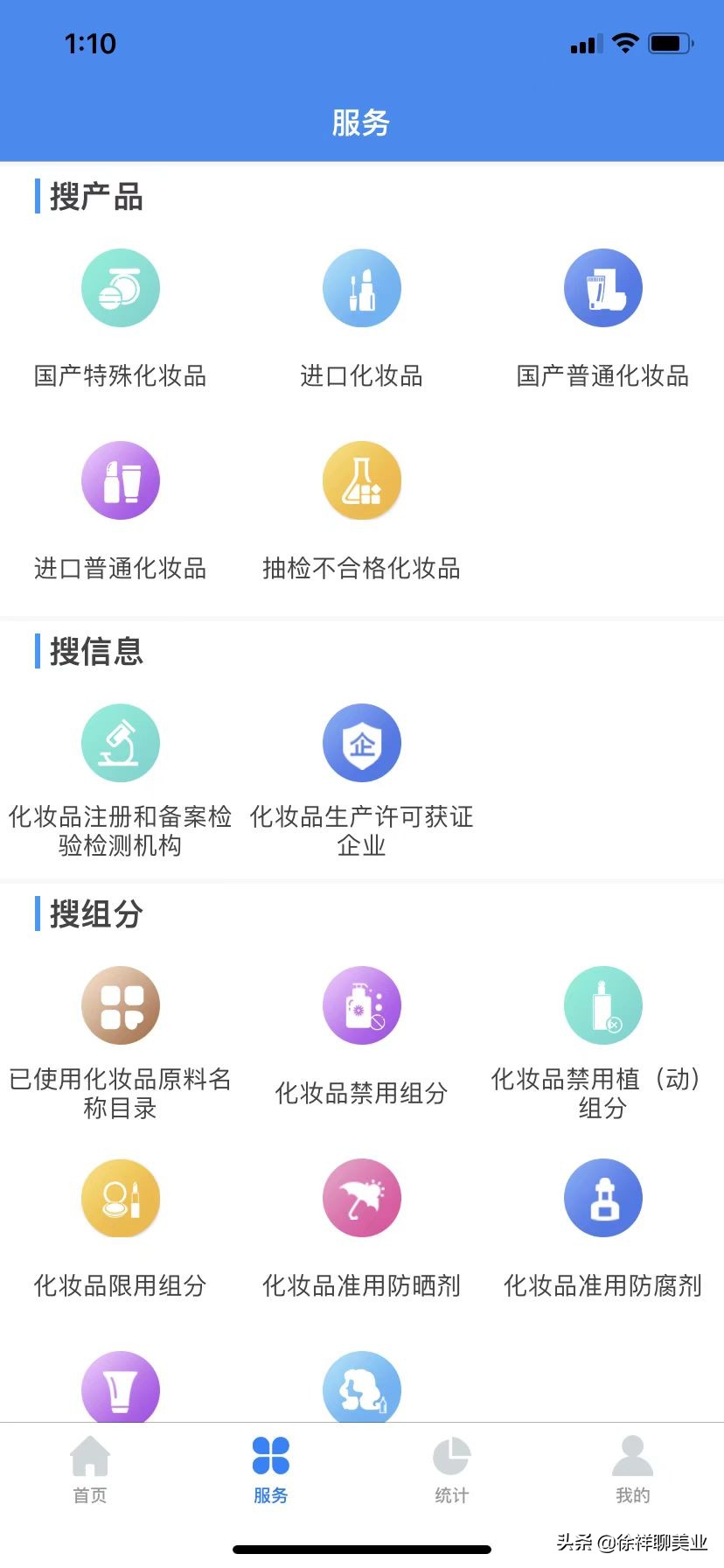Select 进口普通化妆品
This screenshot has width=724, height=1568.
[121, 481]
